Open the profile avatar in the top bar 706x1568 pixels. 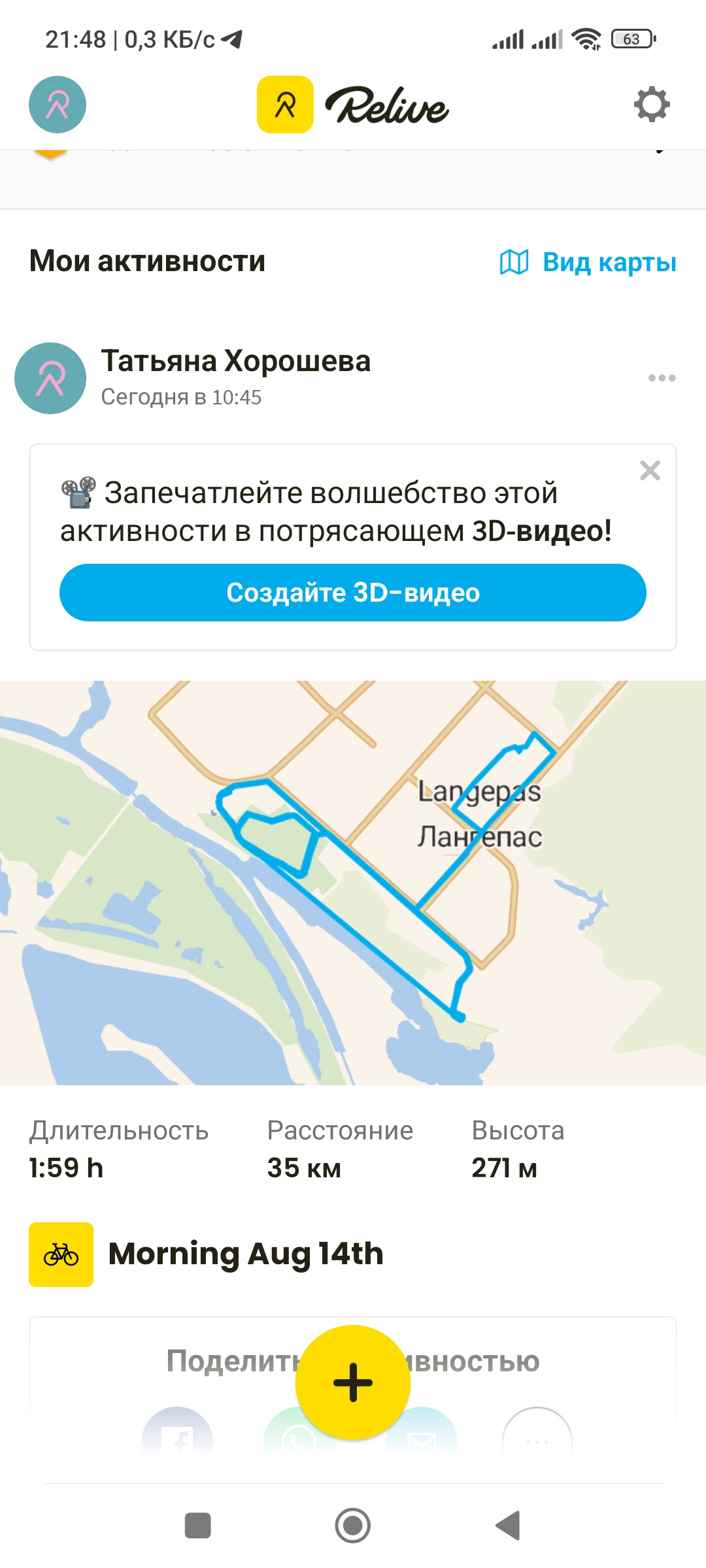tap(58, 105)
